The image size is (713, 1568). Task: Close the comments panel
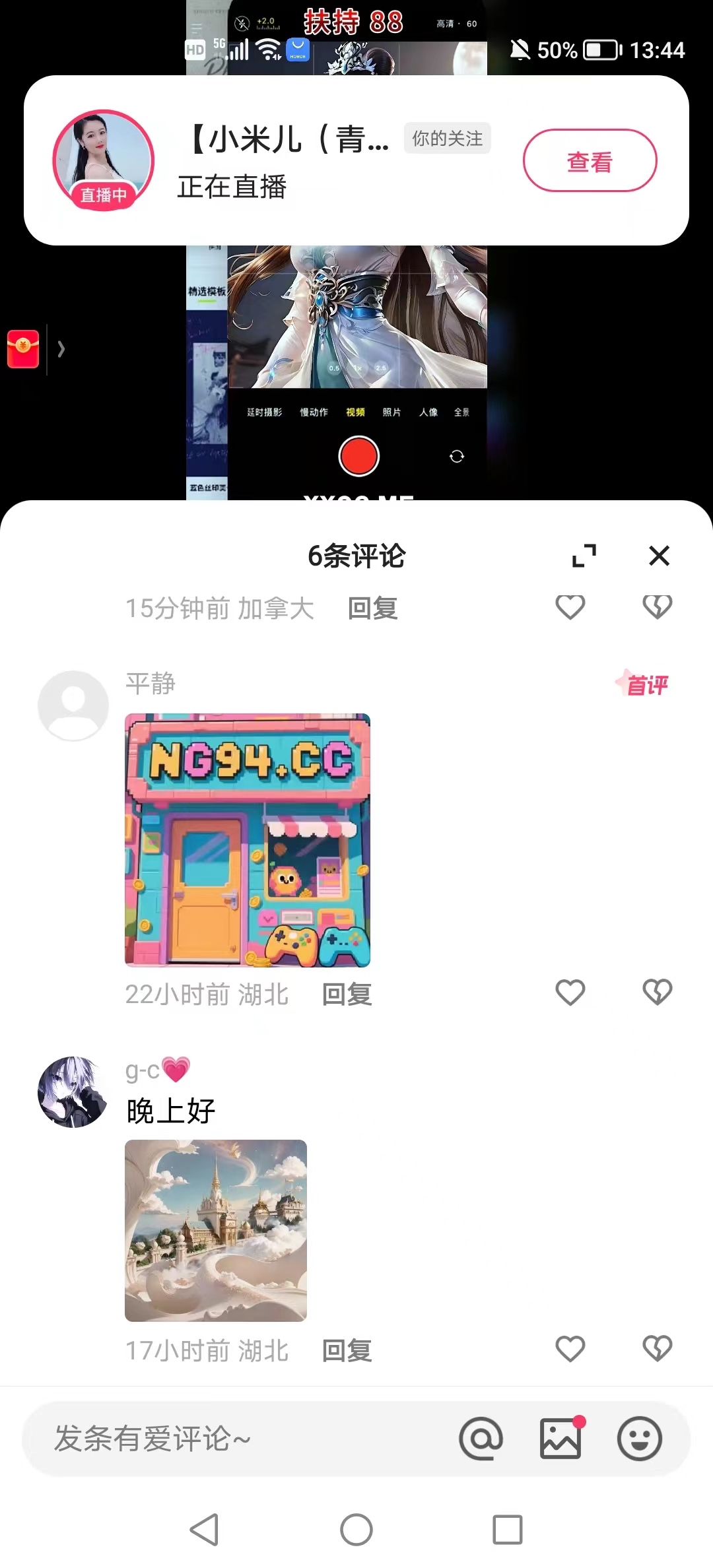pos(659,556)
